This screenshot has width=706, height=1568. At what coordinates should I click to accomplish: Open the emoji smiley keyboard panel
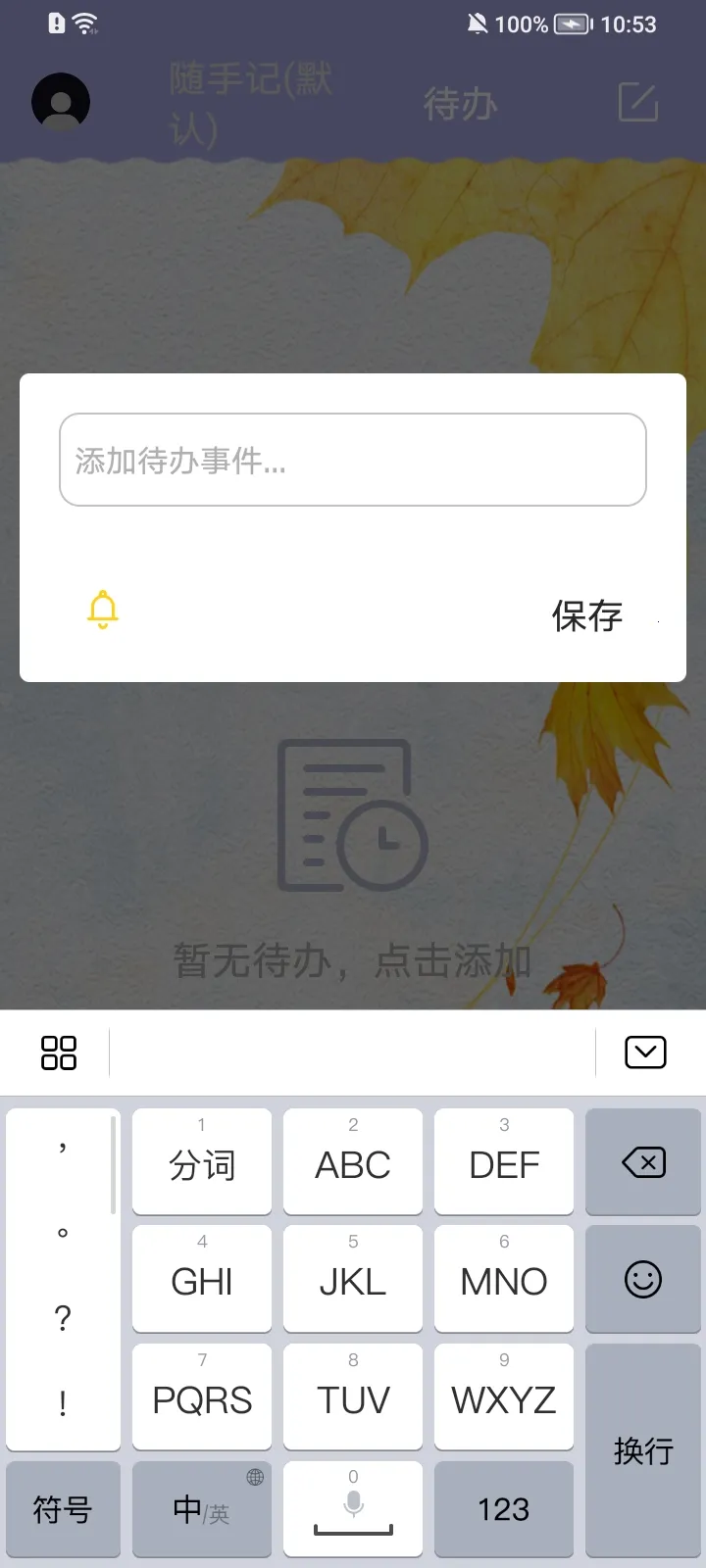[x=643, y=1280]
